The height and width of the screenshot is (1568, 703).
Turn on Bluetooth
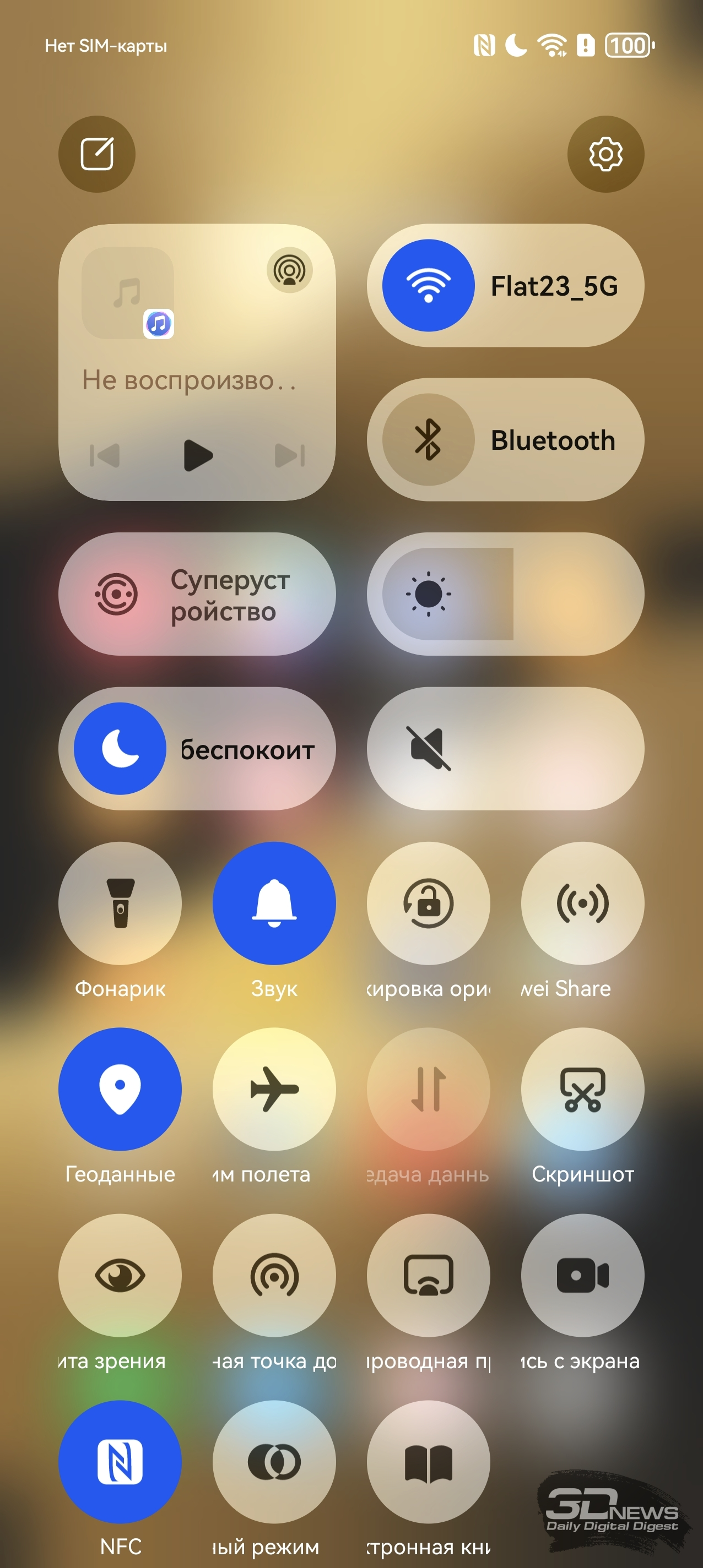coord(428,439)
